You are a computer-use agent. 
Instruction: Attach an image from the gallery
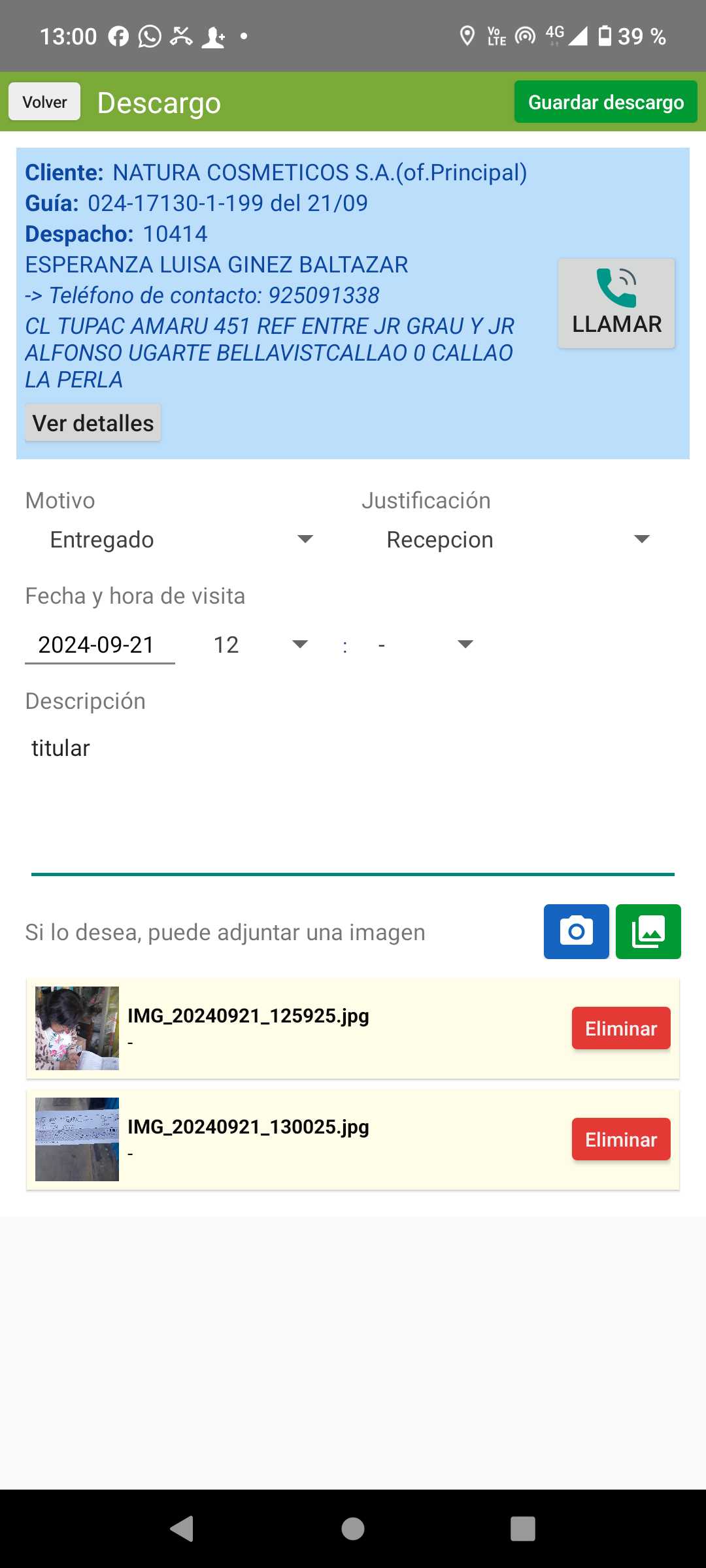click(x=648, y=932)
